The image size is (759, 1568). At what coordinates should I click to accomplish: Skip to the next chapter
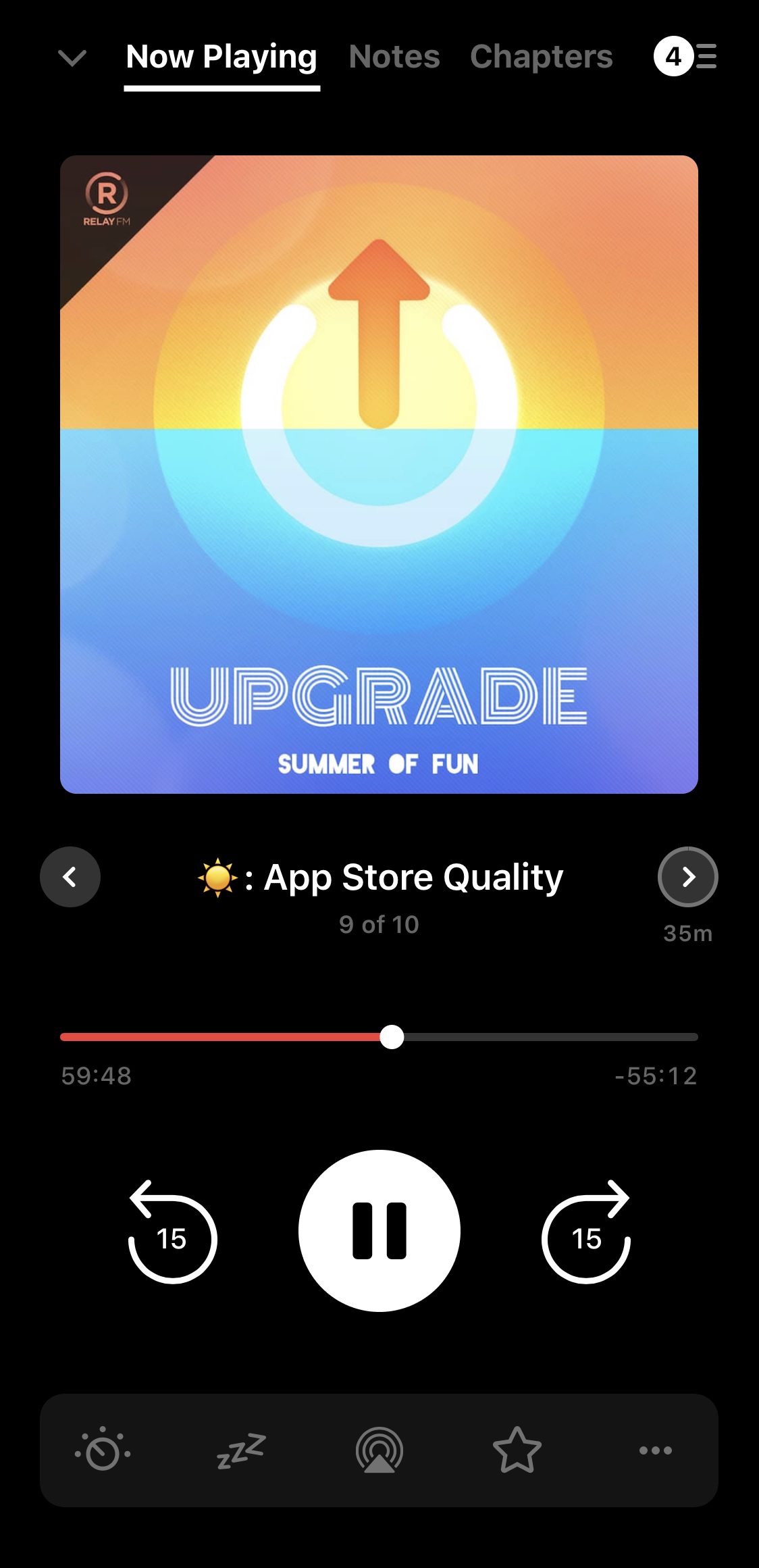pos(687,877)
